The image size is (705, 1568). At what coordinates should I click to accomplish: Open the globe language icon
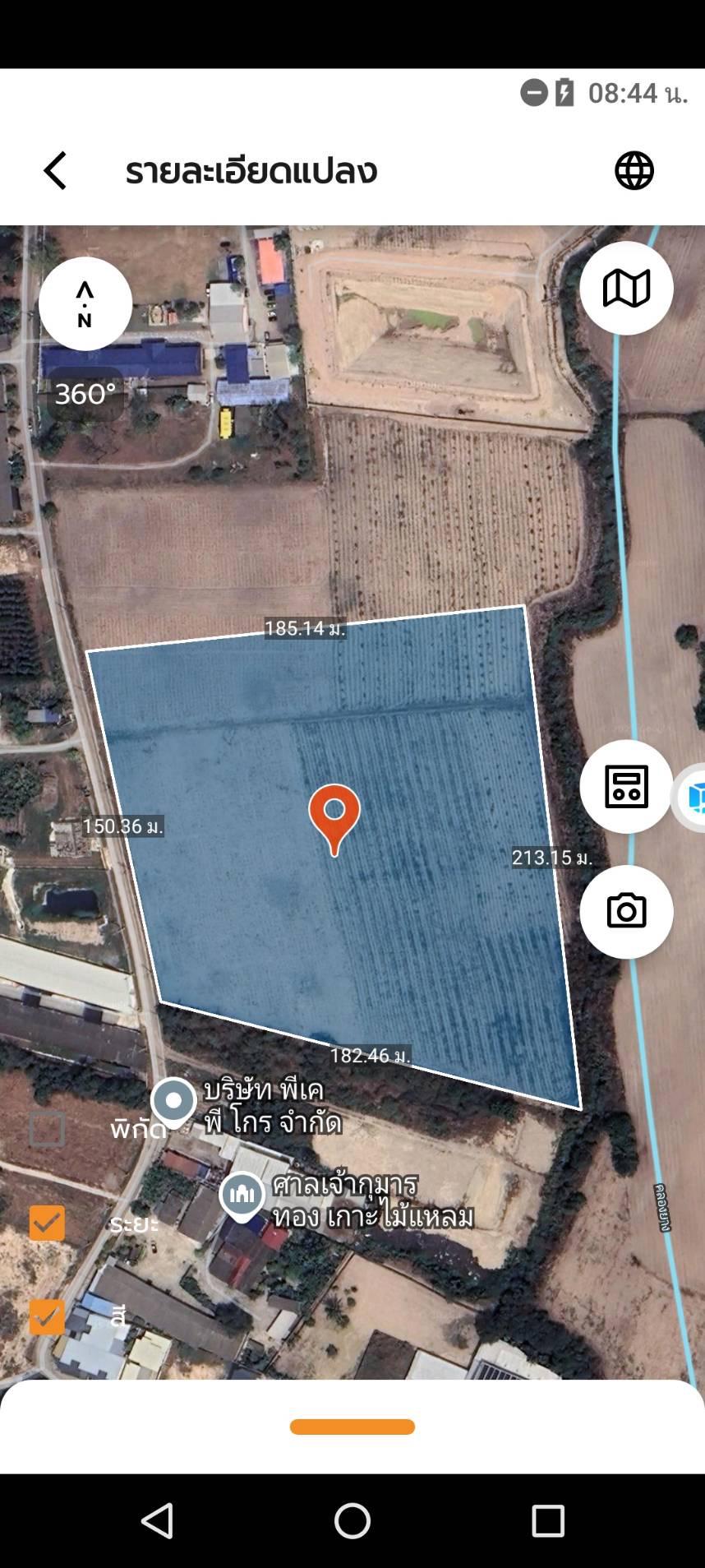[634, 171]
